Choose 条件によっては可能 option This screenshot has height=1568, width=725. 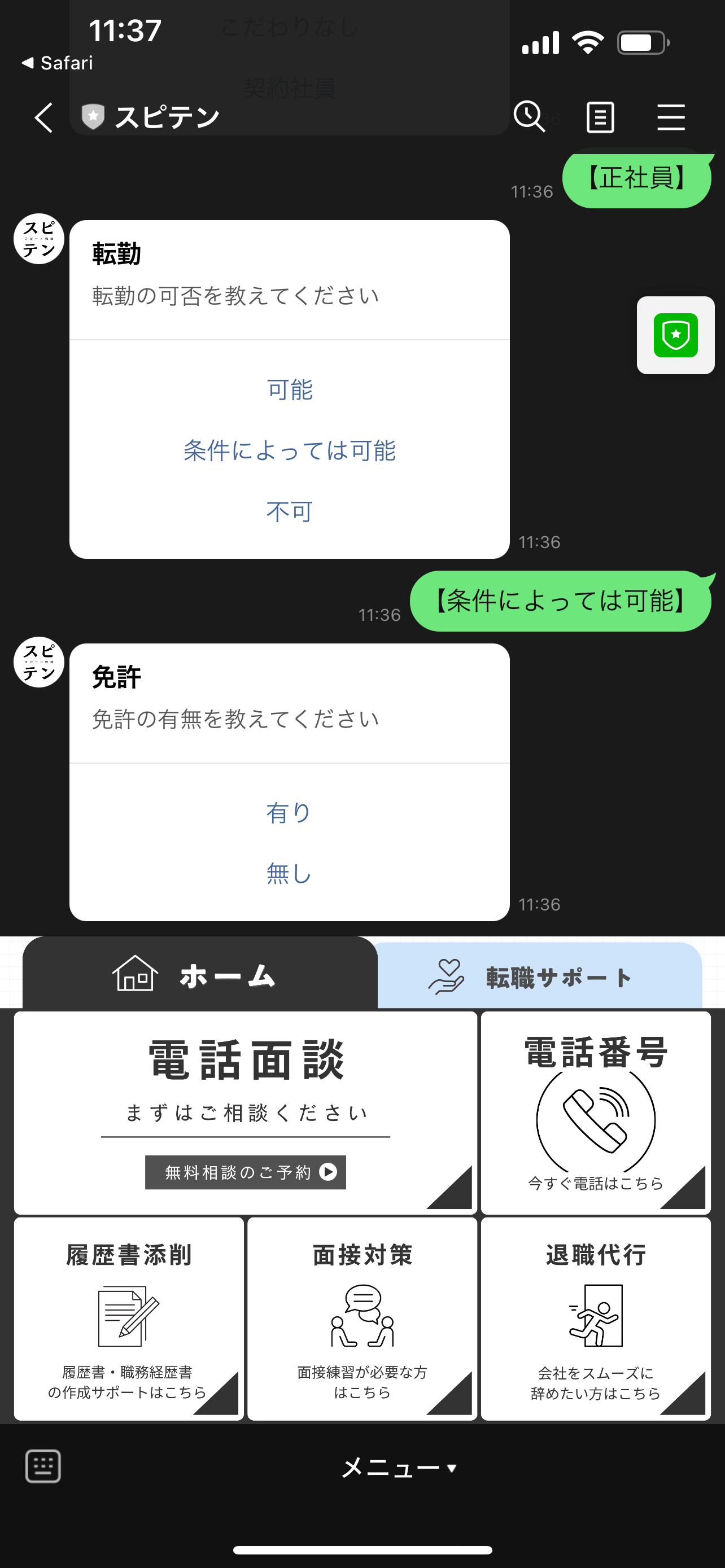pyautogui.click(x=289, y=450)
